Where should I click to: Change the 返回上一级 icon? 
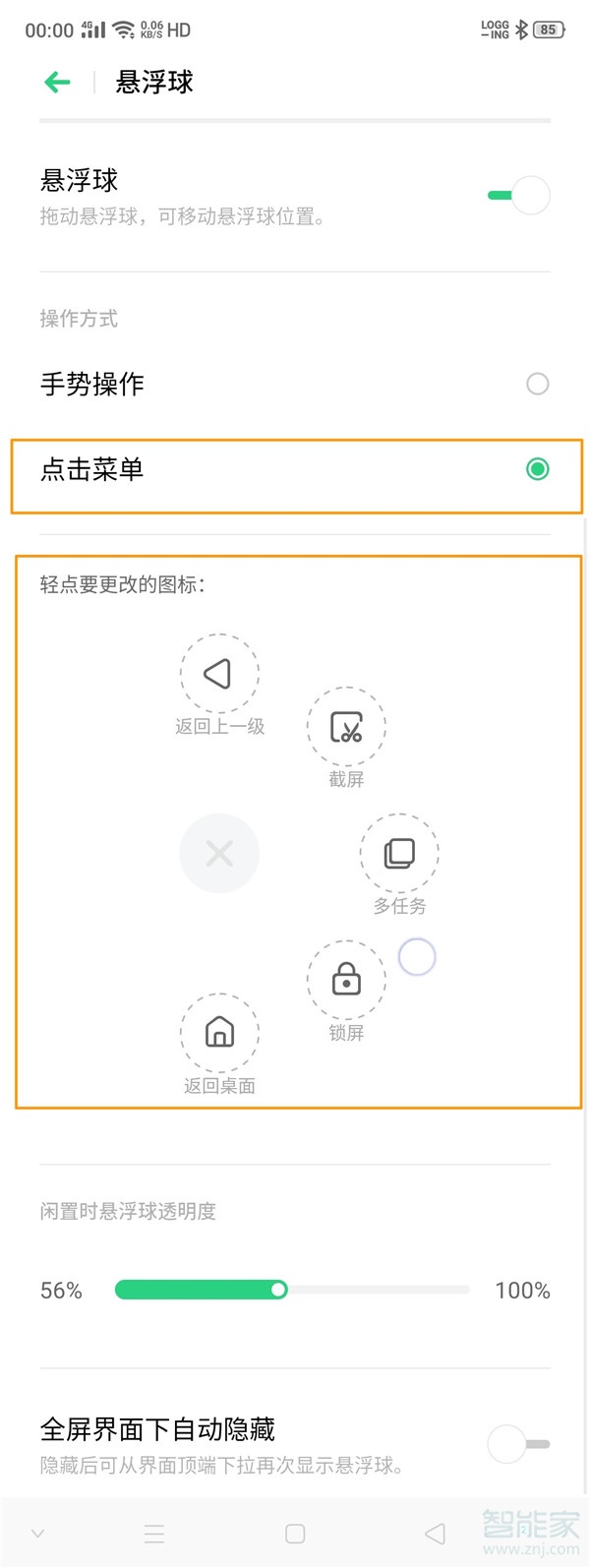tap(219, 674)
